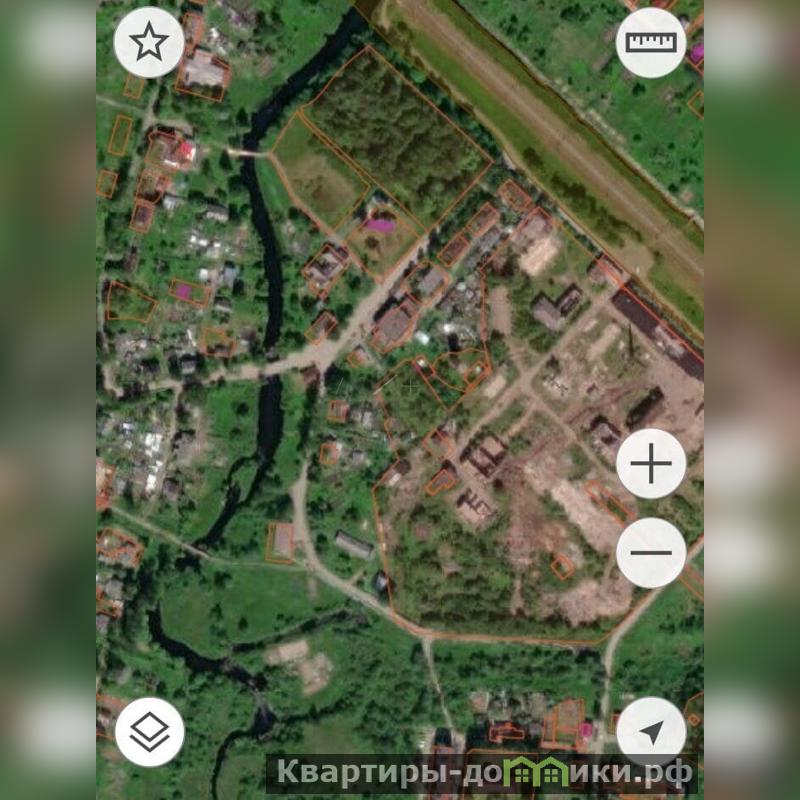Zoom in with the plus button
800x800 pixels.
click(651, 464)
